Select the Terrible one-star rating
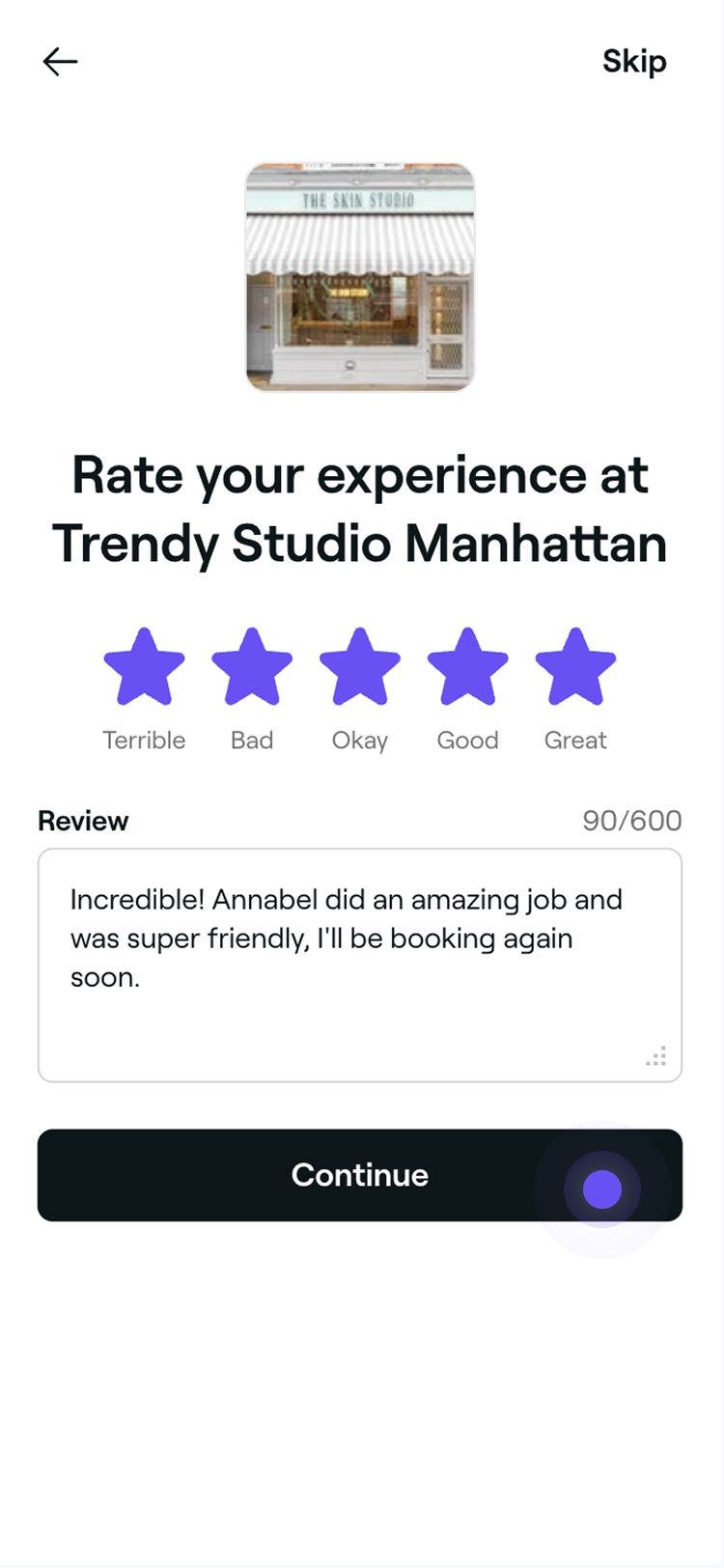The image size is (724, 1568). [144, 667]
